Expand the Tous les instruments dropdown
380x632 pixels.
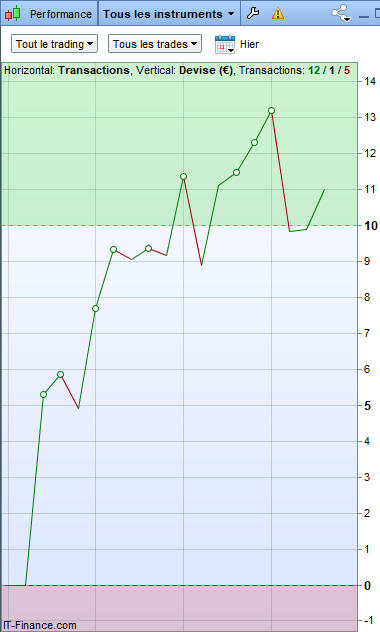[169, 14]
